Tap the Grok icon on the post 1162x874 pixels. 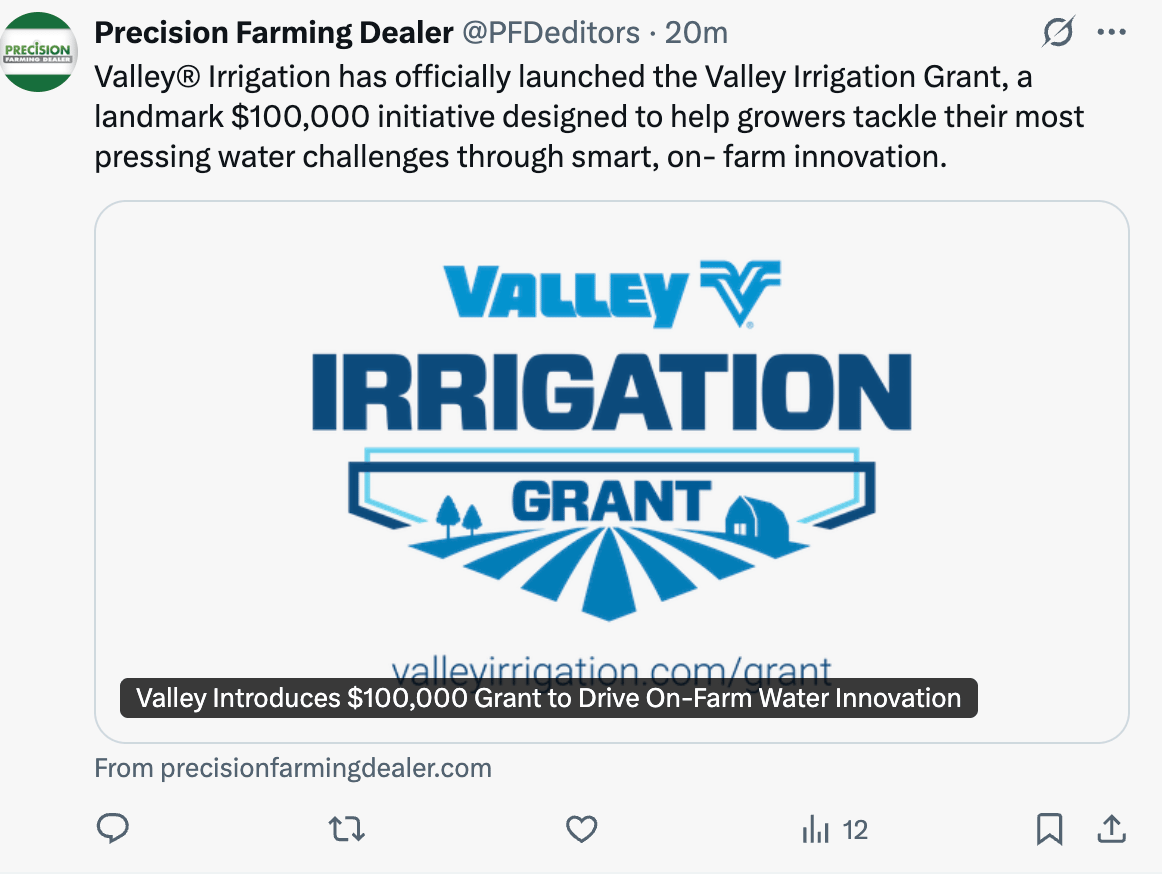click(1057, 33)
